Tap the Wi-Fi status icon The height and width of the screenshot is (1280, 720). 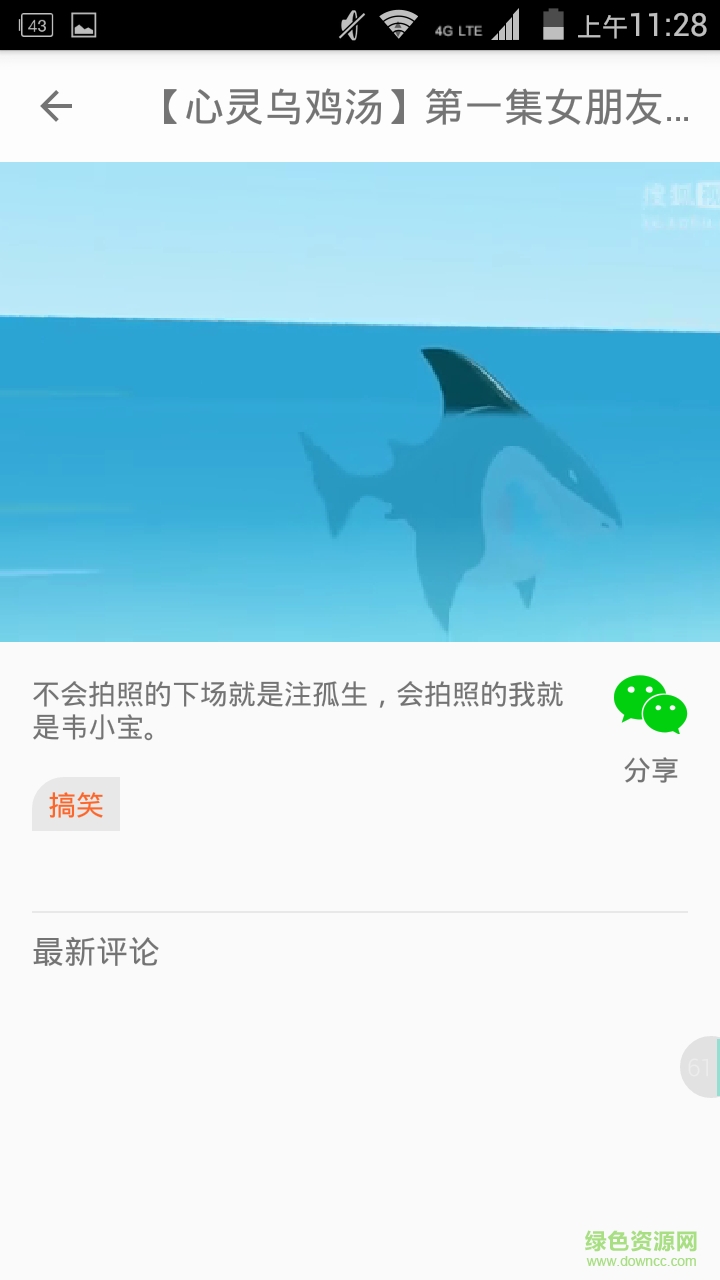pos(398,26)
